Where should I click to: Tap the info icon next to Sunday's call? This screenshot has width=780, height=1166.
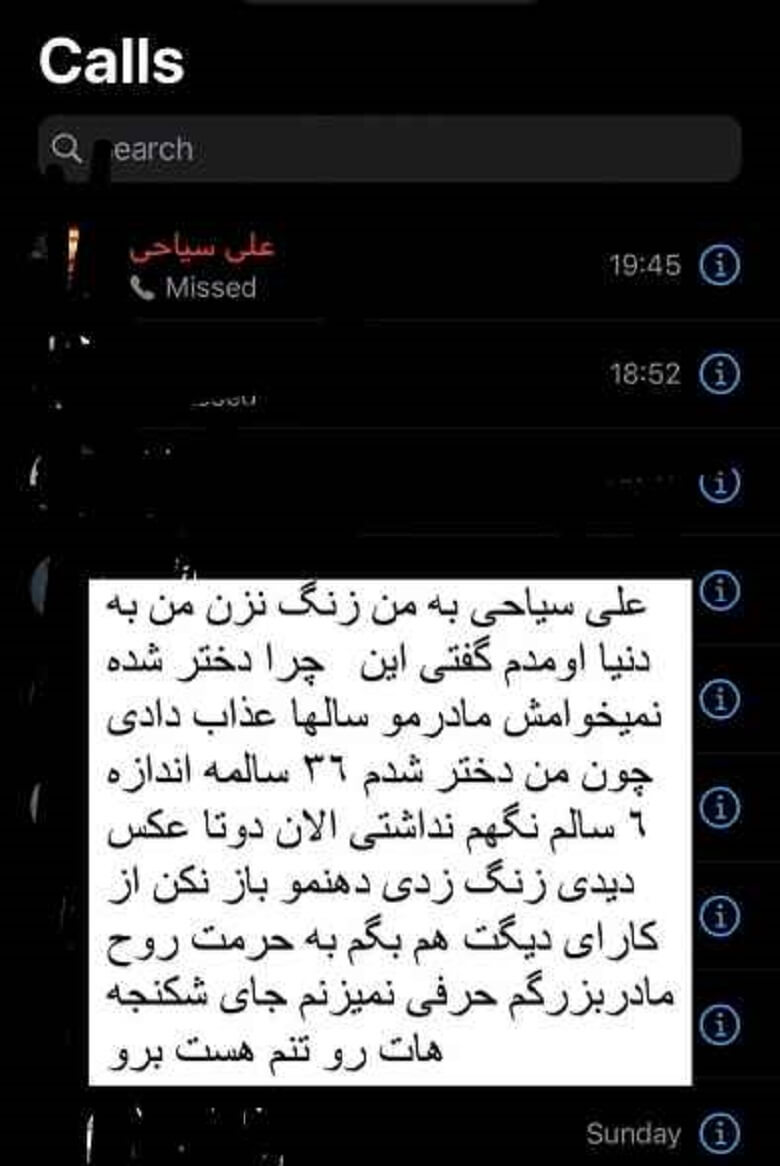[x=718, y=1133]
